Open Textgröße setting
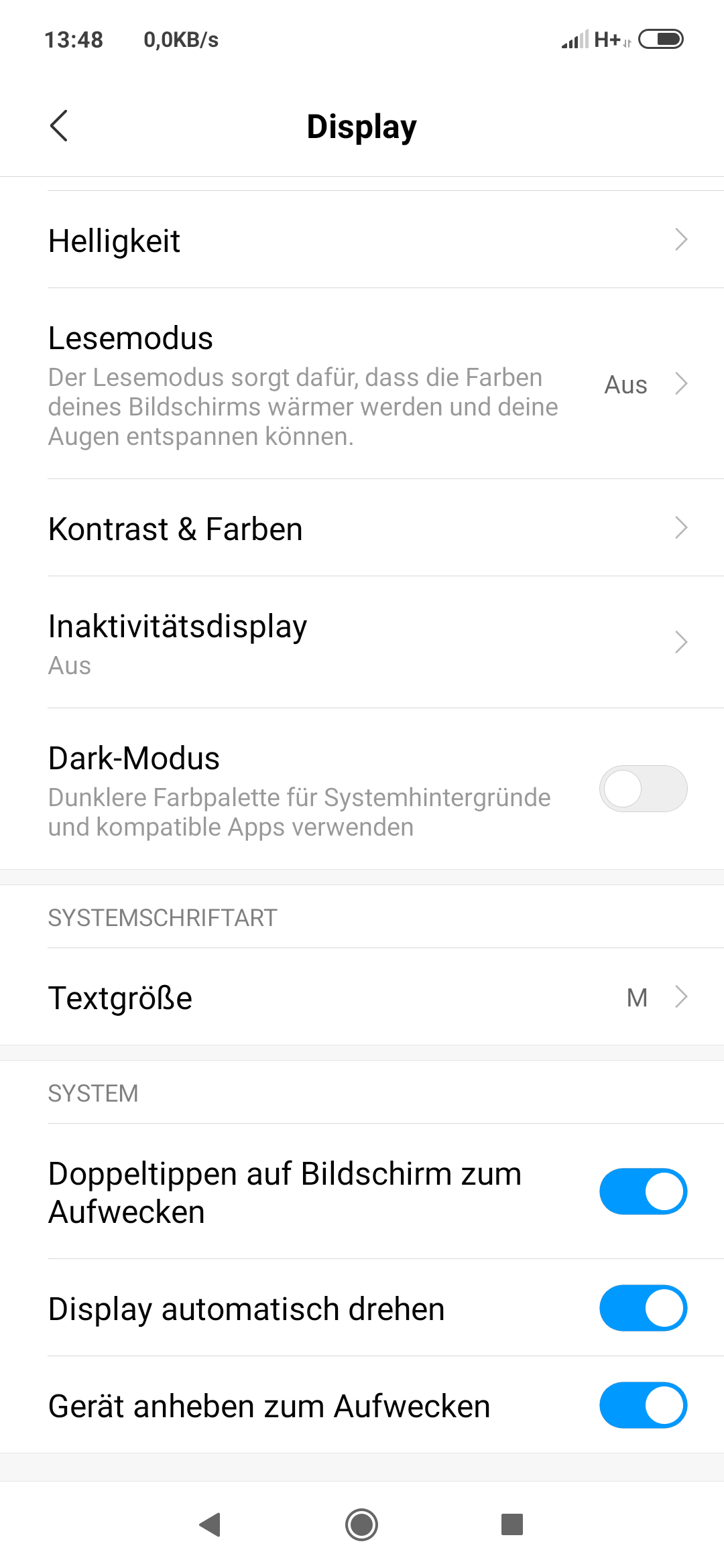Screen dimensions: 724x1568 click(x=362, y=997)
